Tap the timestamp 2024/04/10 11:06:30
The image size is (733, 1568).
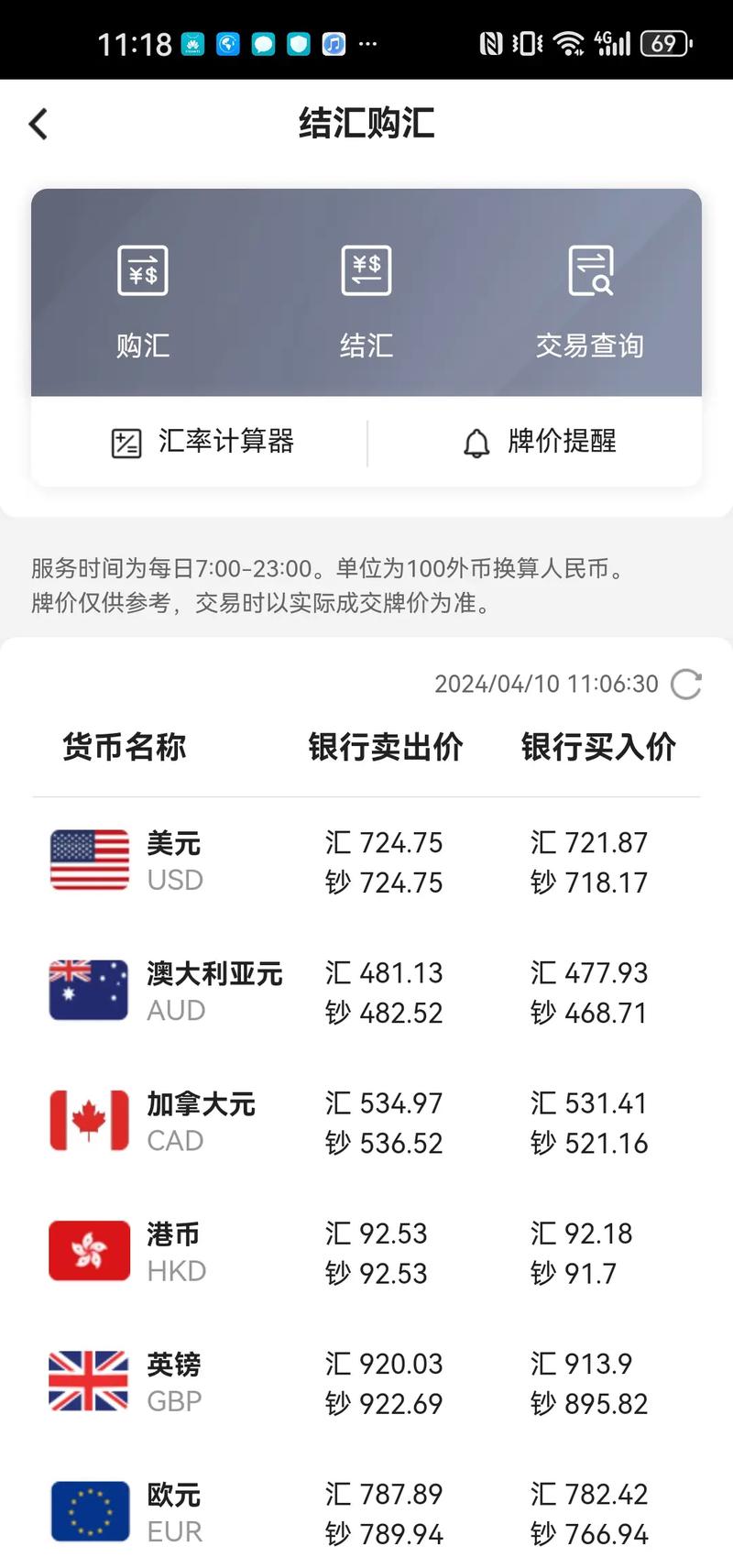click(545, 684)
